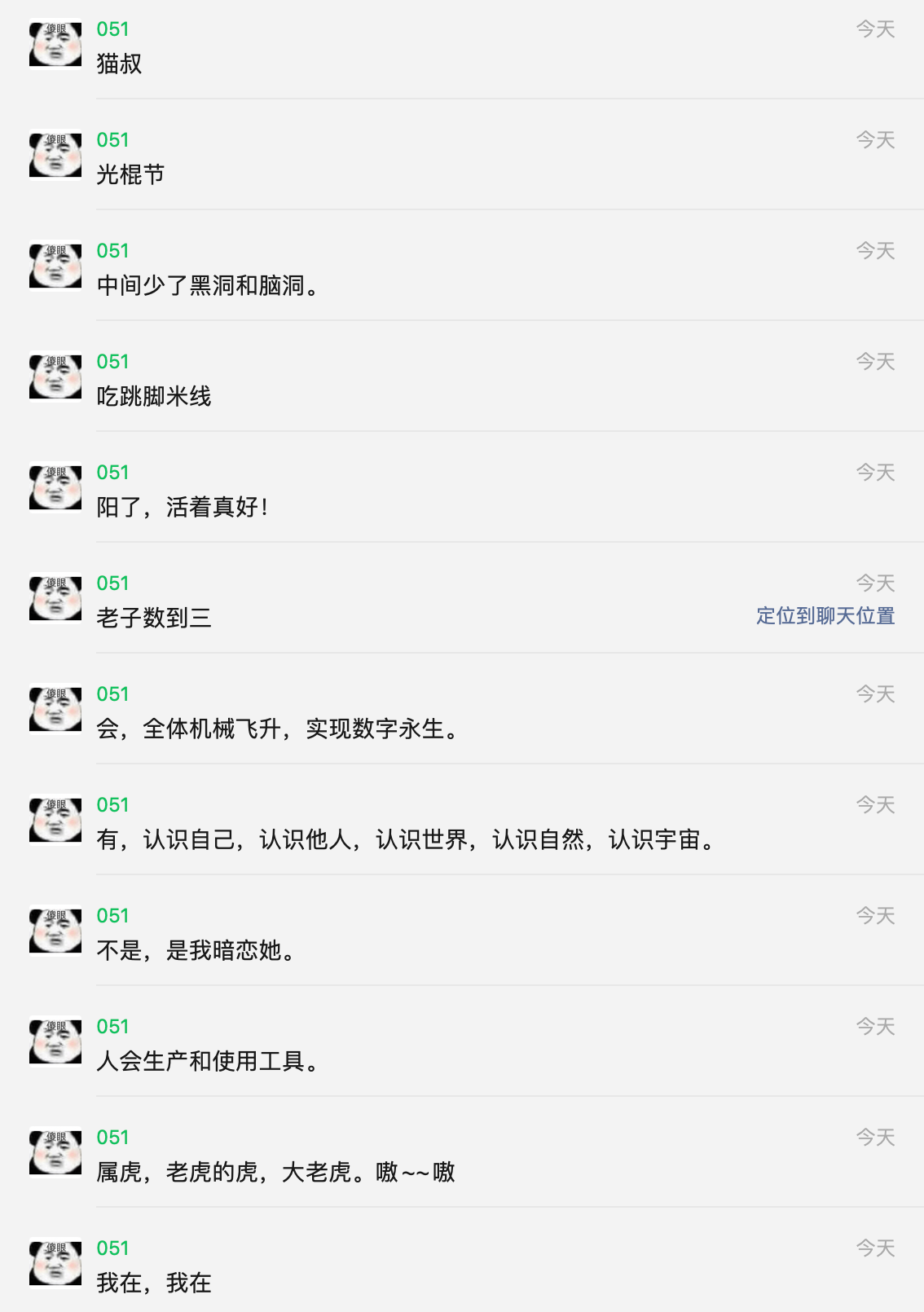Tap 定位到聊天位置 link

[825, 616]
